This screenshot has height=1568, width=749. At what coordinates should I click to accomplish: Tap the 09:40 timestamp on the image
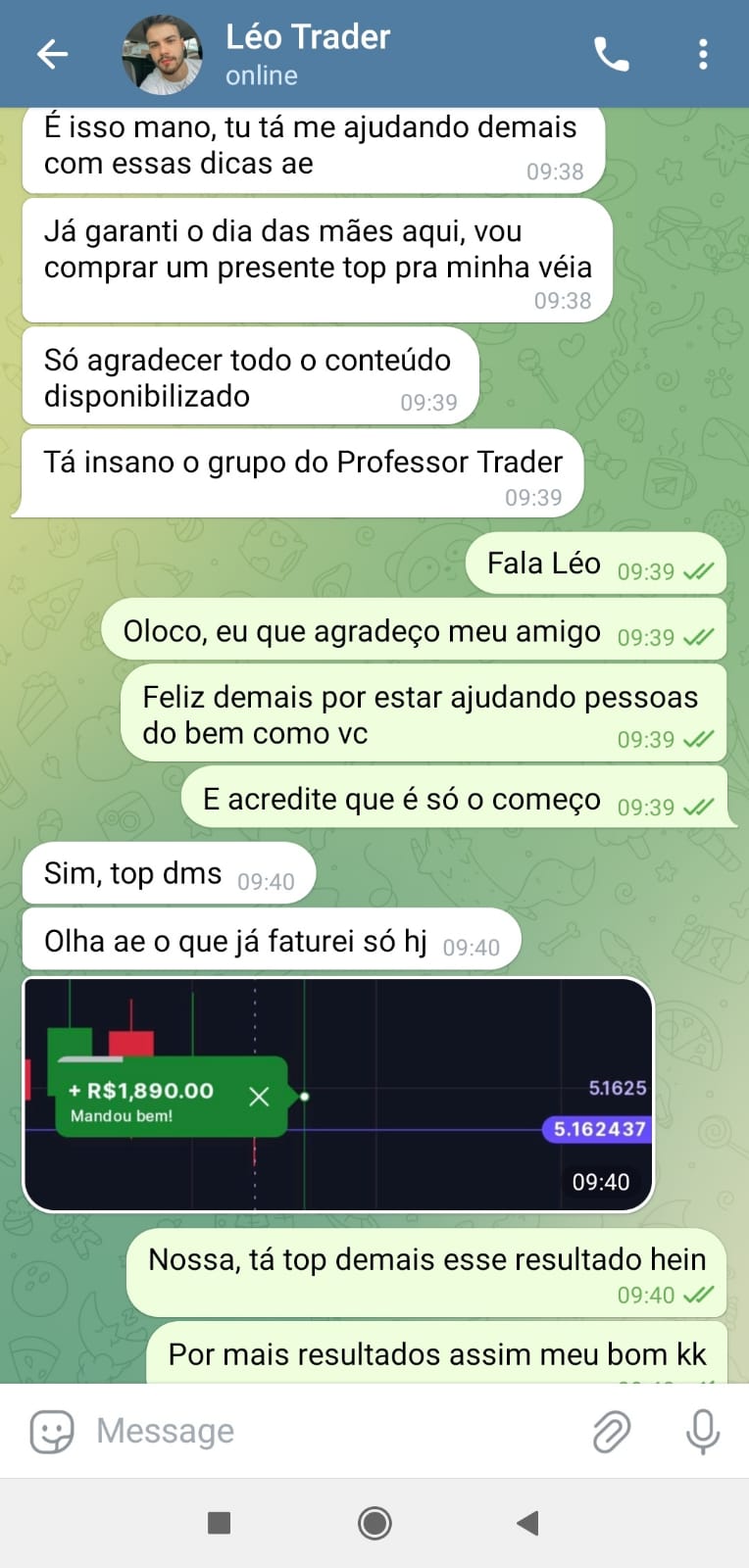click(601, 1182)
